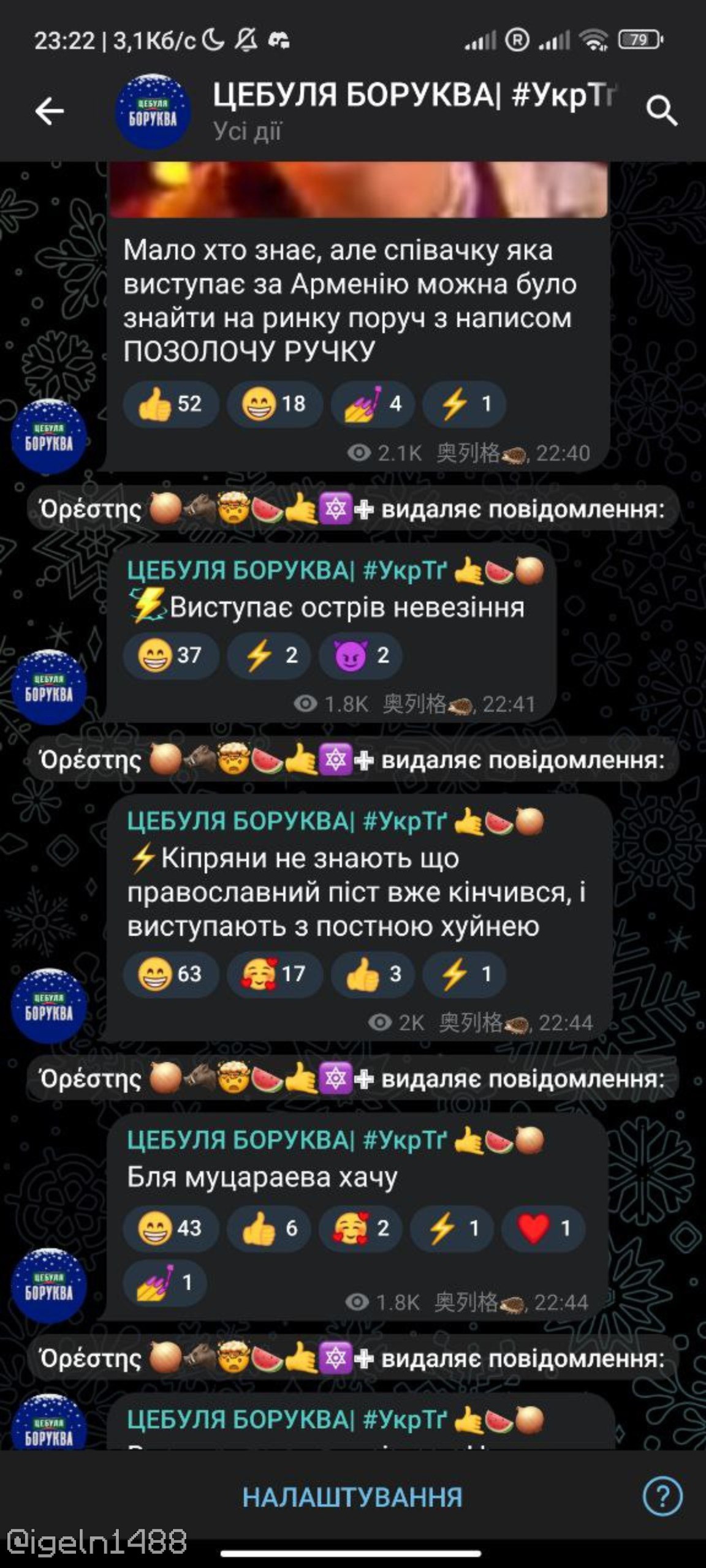706x1568 pixels.
Task: Tap the red heart reaction on муцараева post
Action: (542, 1227)
